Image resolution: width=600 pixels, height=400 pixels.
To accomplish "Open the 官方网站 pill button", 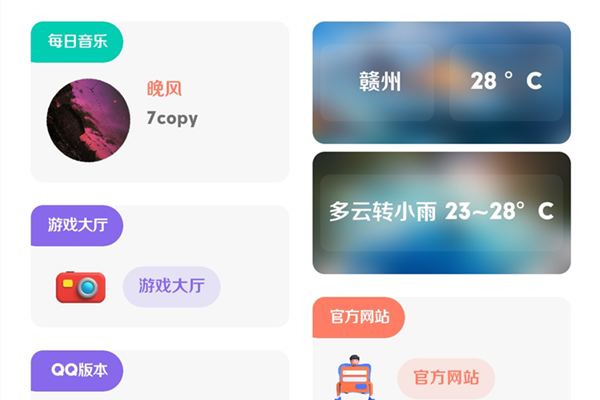I will click(446, 378).
